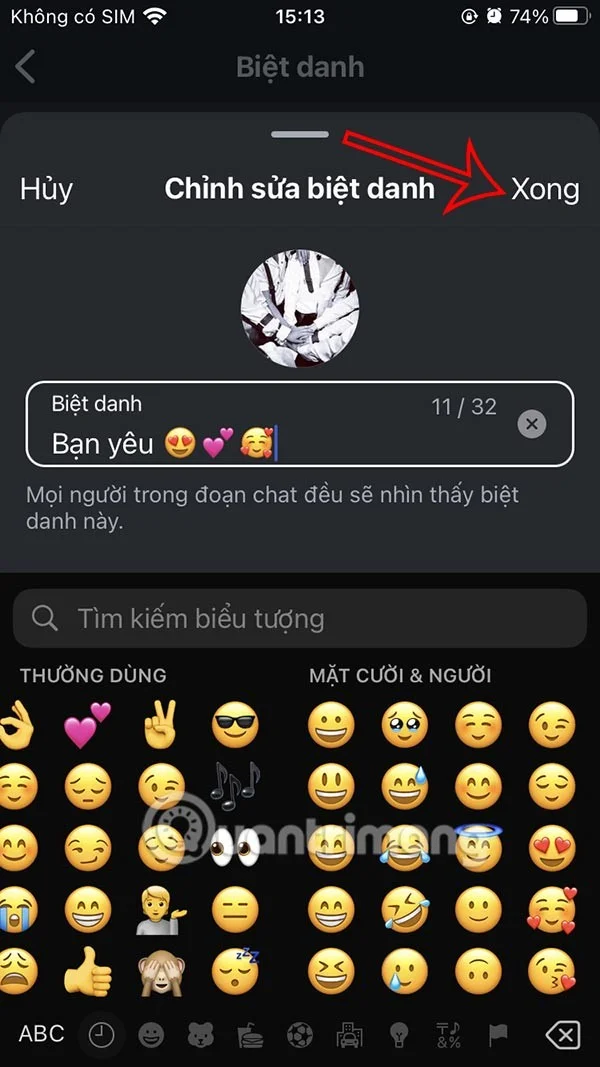Jump to the food emoji category
Screen dimensions: 600x1067
point(246,1035)
